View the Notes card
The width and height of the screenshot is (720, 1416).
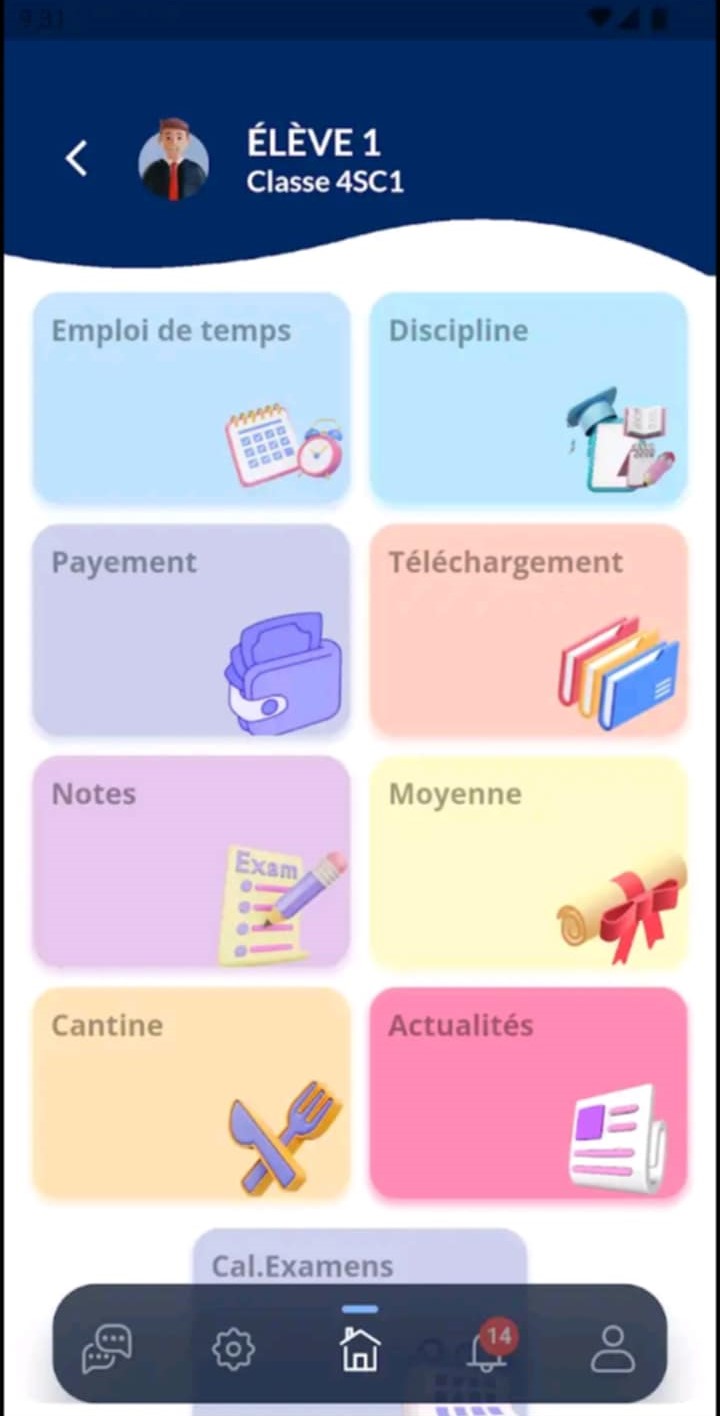pyautogui.click(x=192, y=862)
